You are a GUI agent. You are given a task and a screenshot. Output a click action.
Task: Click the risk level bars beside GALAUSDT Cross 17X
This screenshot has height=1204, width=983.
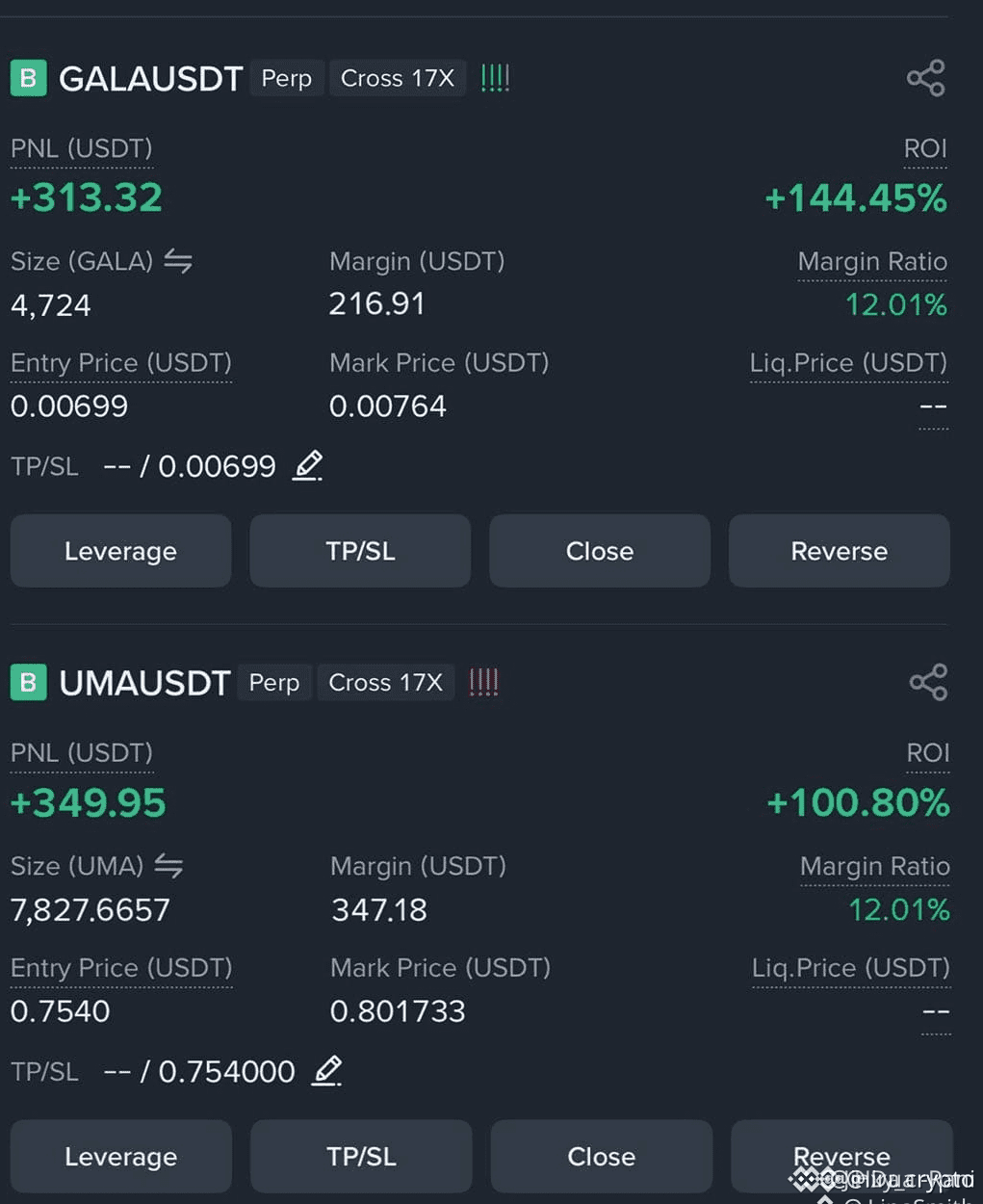point(495,77)
